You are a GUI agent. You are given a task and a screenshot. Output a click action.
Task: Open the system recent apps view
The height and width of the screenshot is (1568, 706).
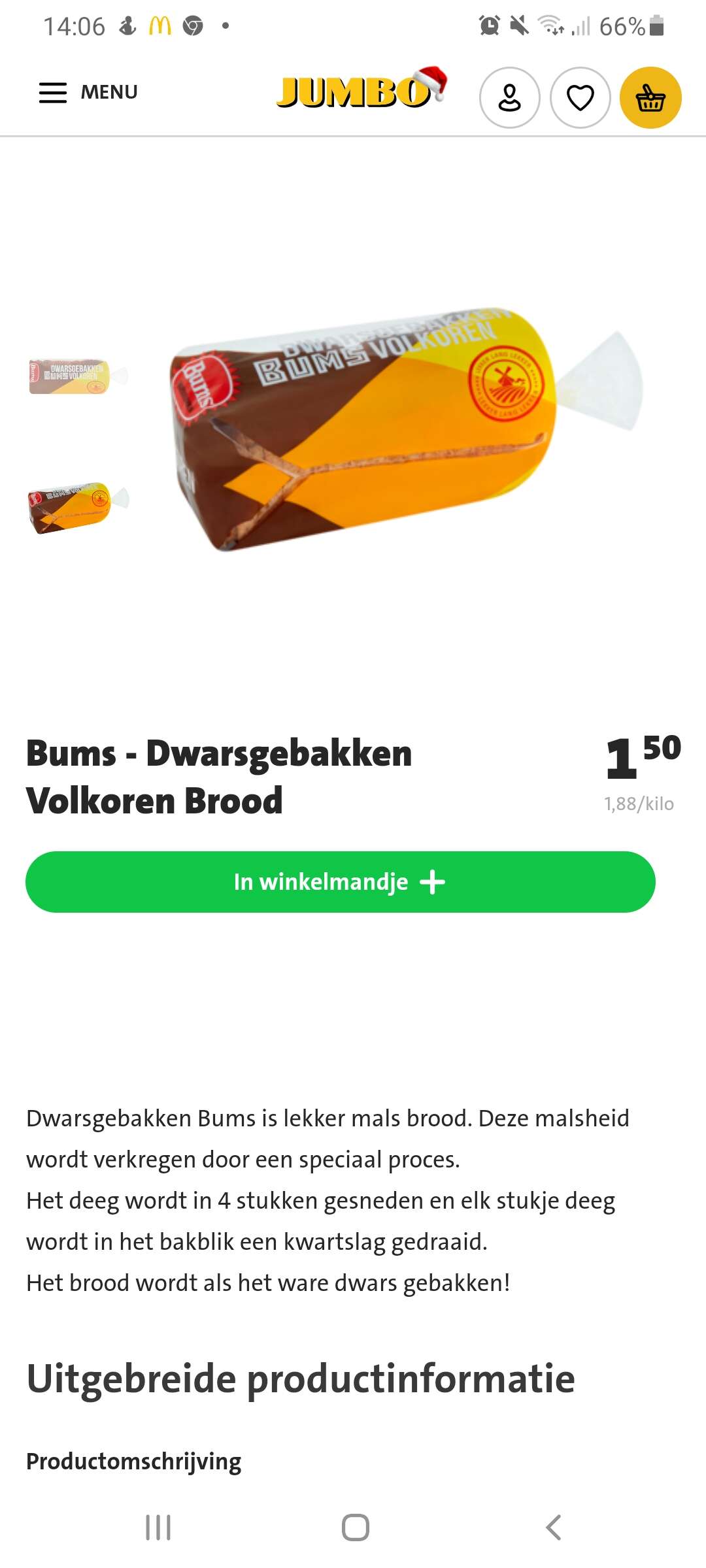tap(158, 1527)
